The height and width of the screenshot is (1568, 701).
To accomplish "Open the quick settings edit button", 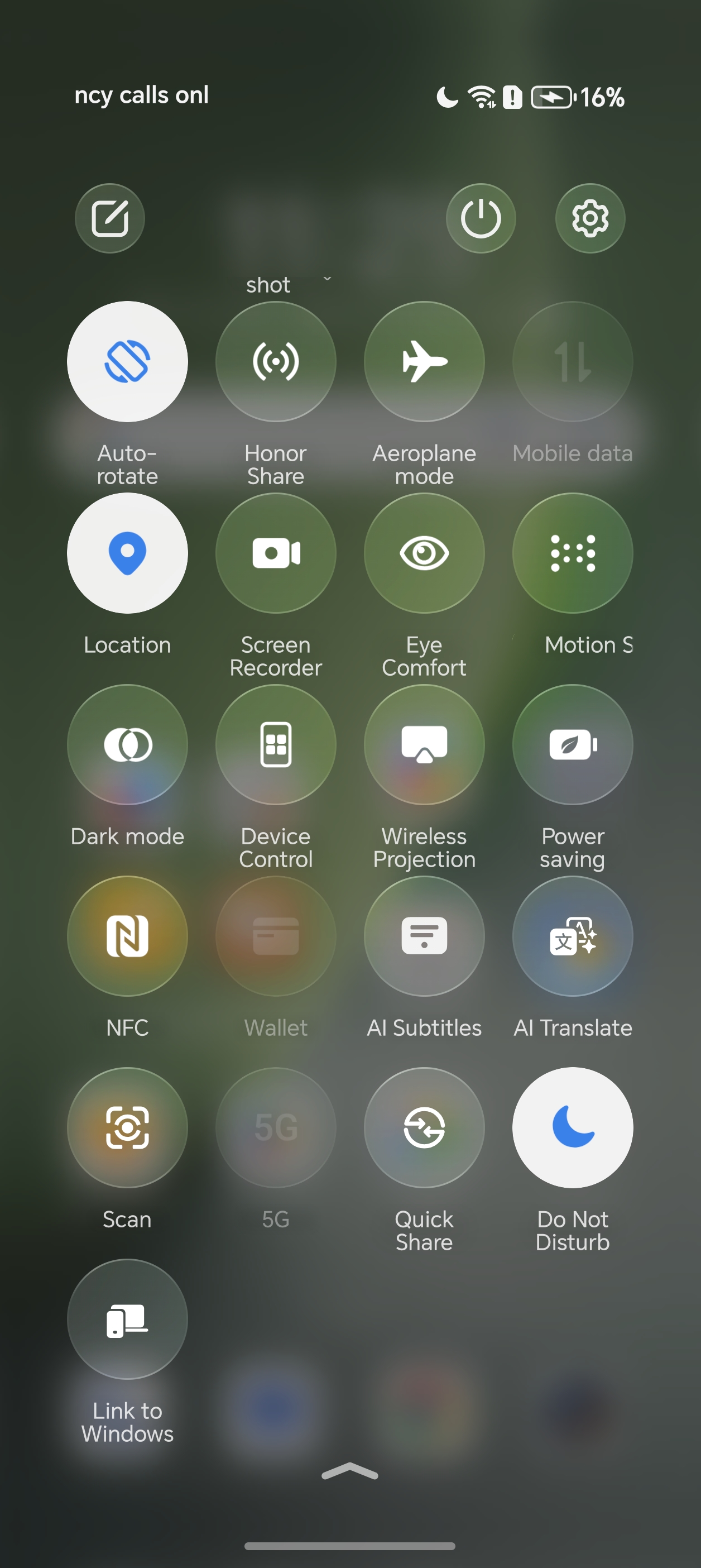I will 109,218.
